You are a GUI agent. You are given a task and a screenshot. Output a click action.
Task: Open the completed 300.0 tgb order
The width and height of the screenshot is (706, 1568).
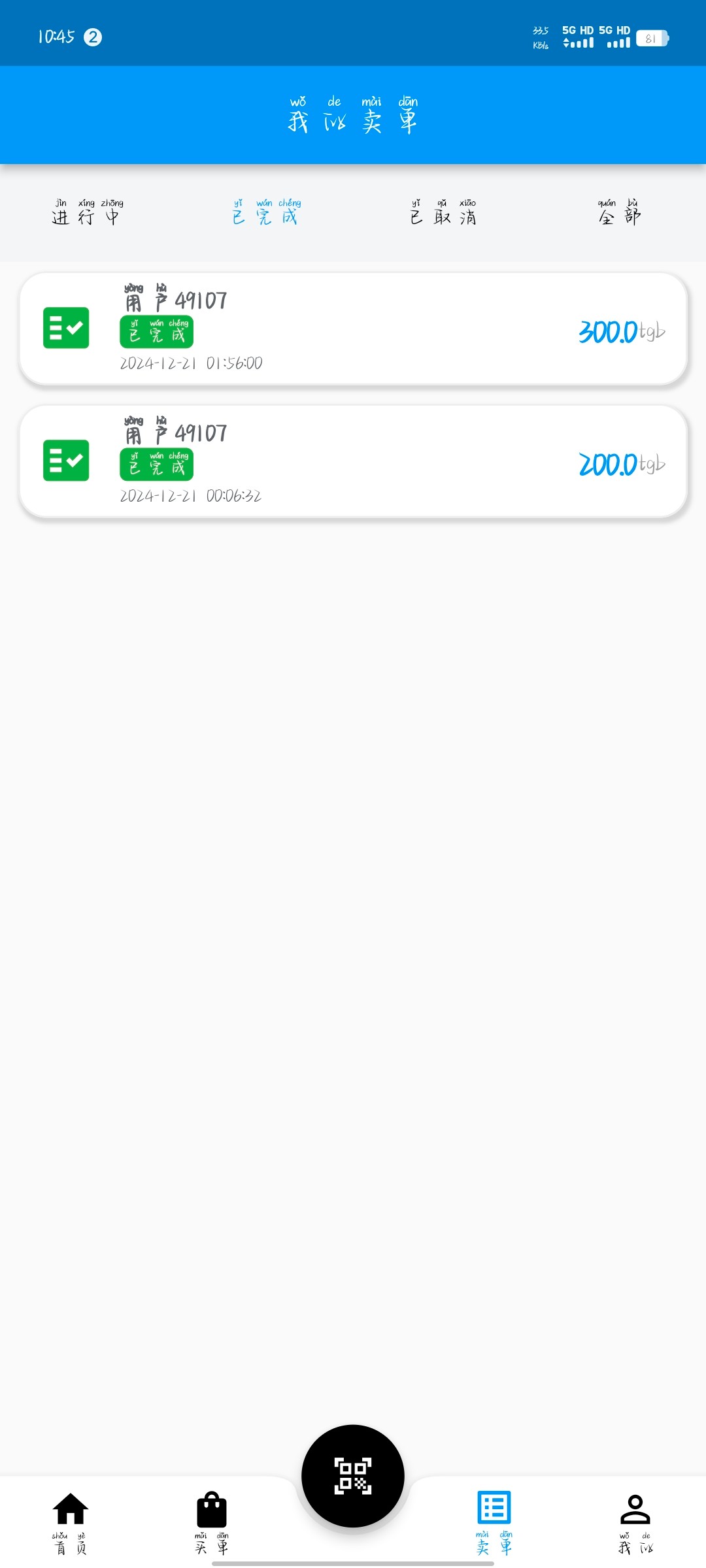click(353, 329)
